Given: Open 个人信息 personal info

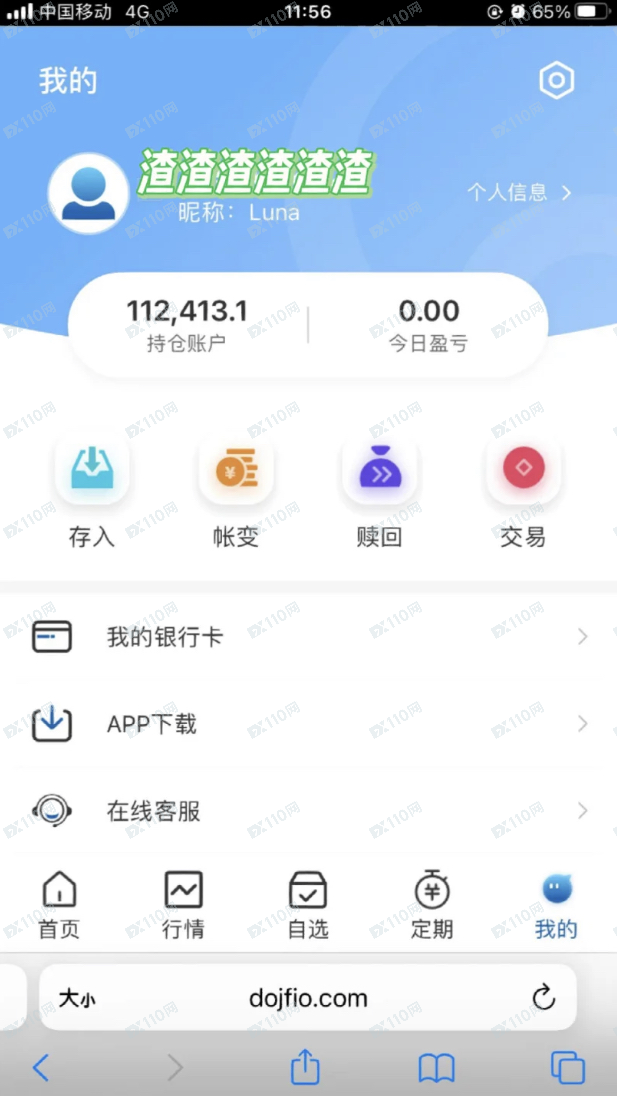Looking at the screenshot, I should click(x=519, y=193).
